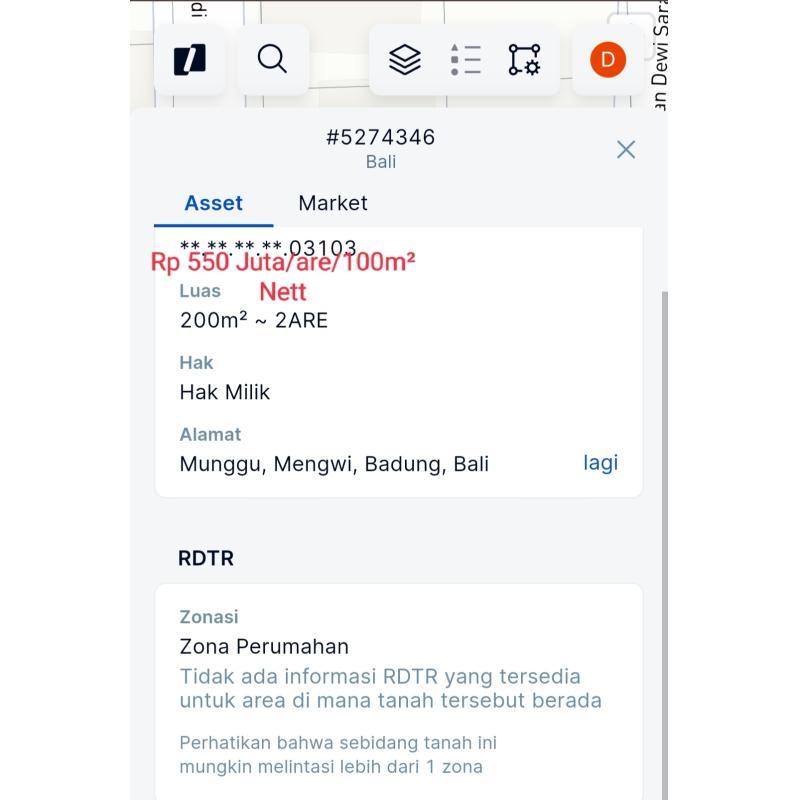
Task: Open the polygon draw settings tool
Action: 524,60
